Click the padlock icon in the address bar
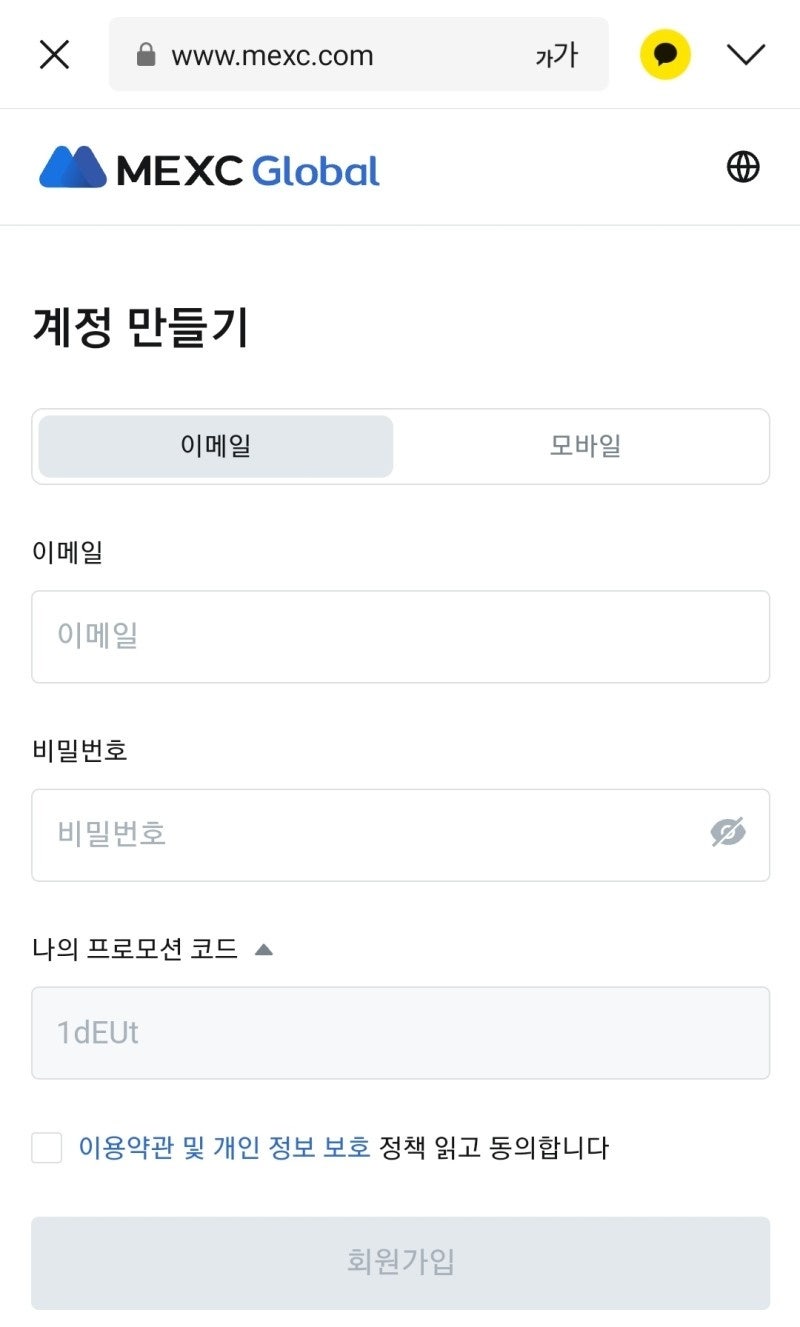 coord(148,55)
